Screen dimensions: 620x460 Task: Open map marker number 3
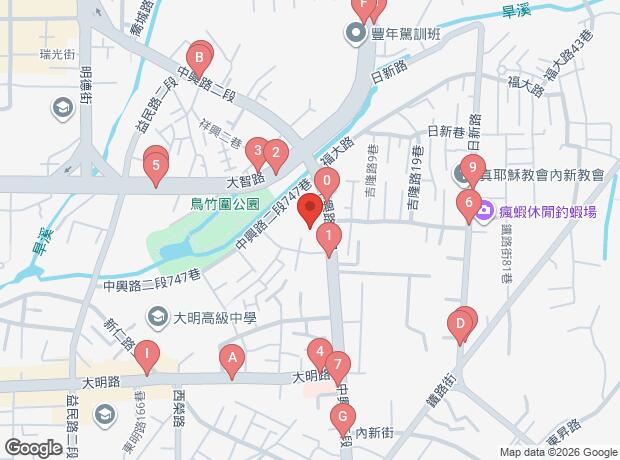pyautogui.click(x=258, y=152)
